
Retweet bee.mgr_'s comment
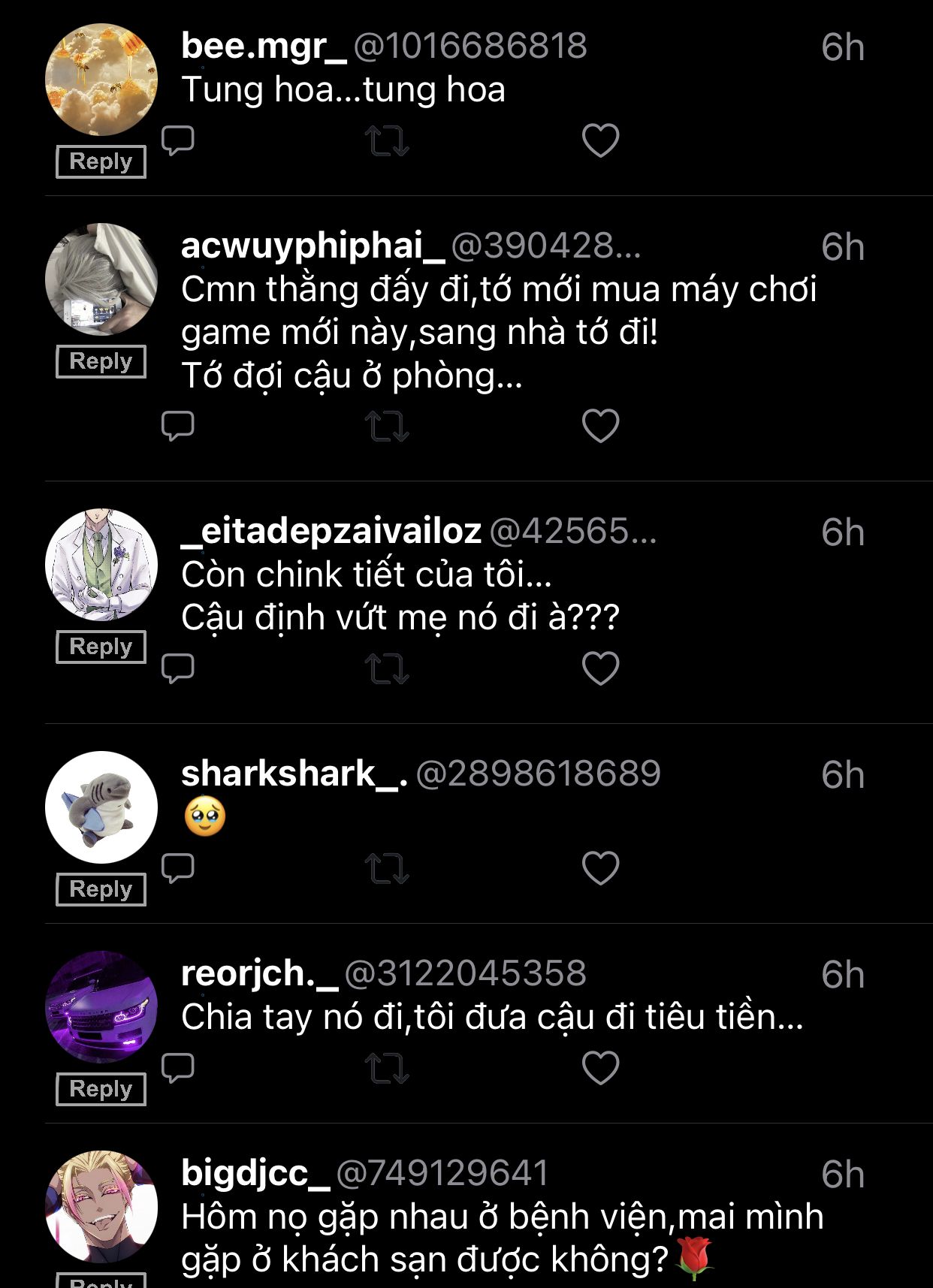387,140
